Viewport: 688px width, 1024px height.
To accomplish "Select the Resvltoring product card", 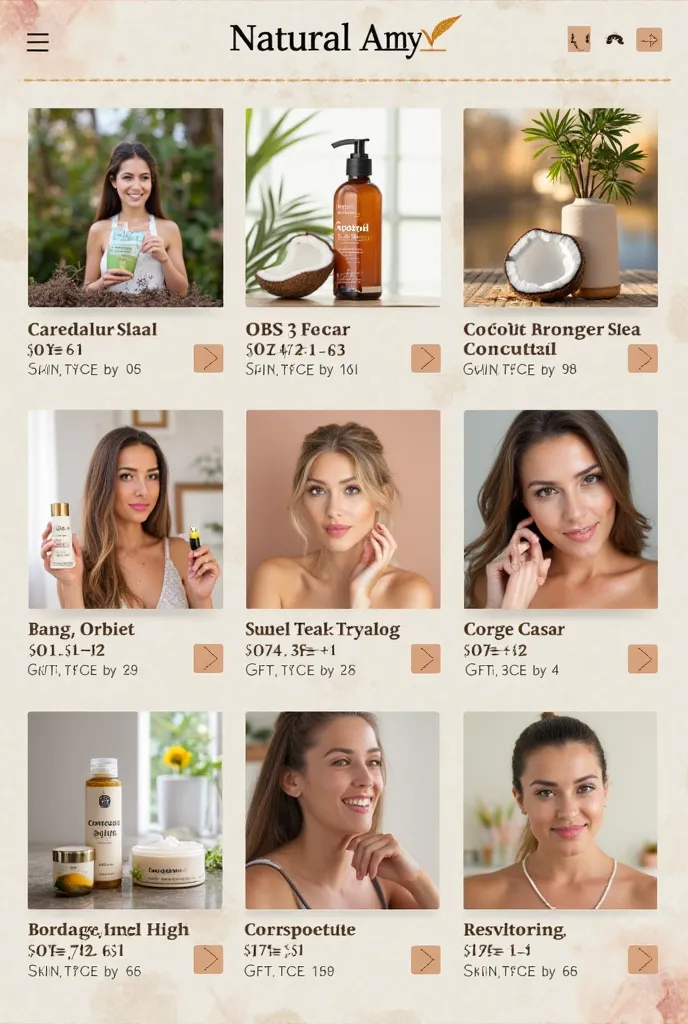I will pos(560,810).
